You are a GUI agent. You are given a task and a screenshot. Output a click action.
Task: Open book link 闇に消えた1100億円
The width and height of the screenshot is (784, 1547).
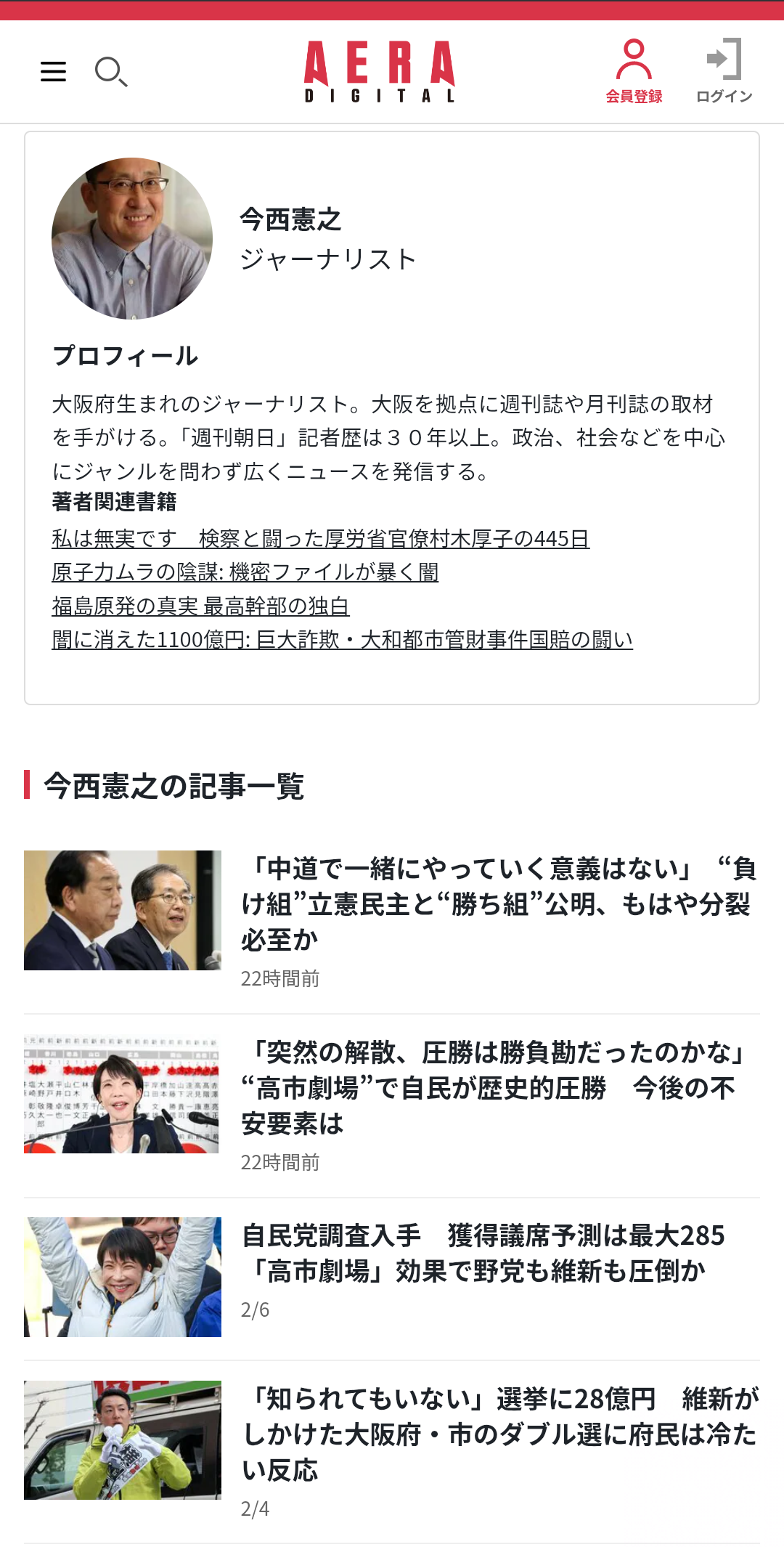tap(342, 639)
